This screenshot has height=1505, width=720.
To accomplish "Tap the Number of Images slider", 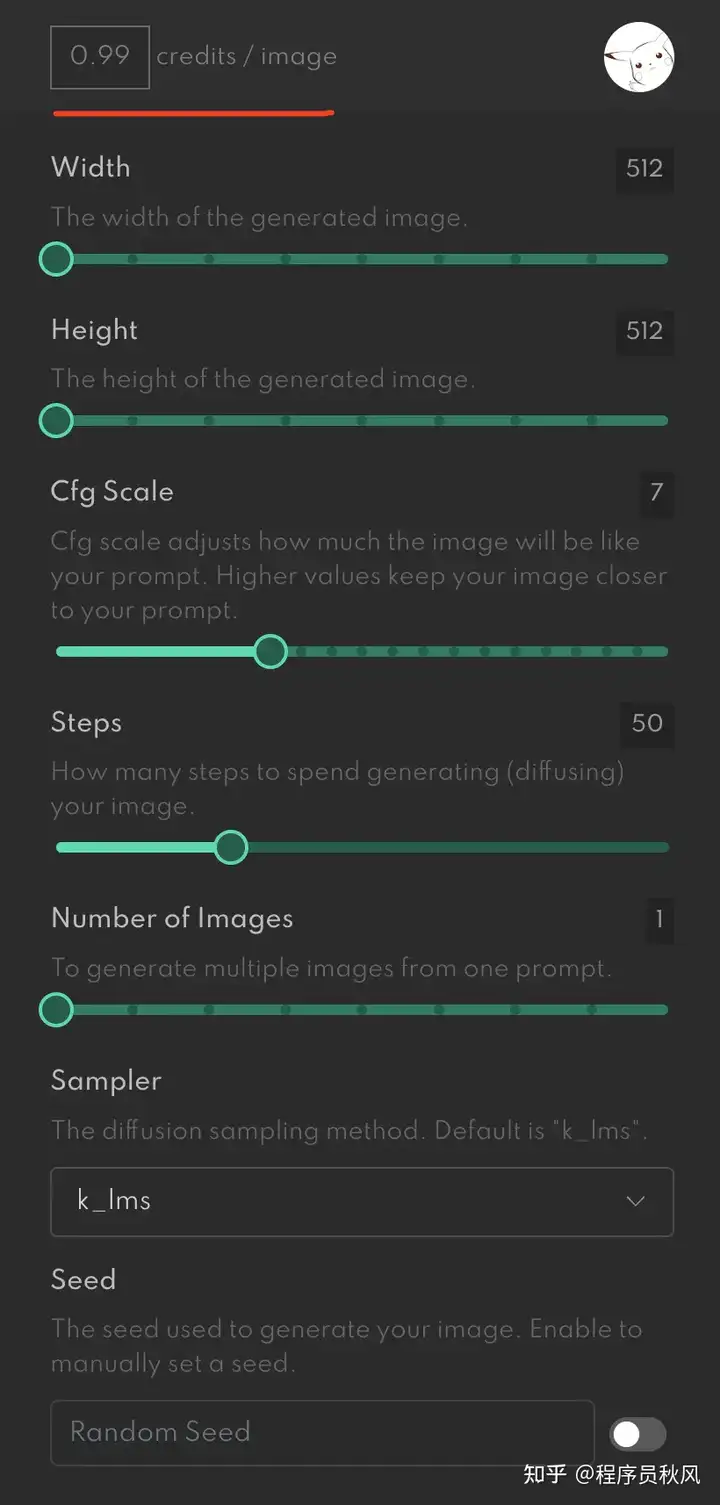I will coord(360,1010).
